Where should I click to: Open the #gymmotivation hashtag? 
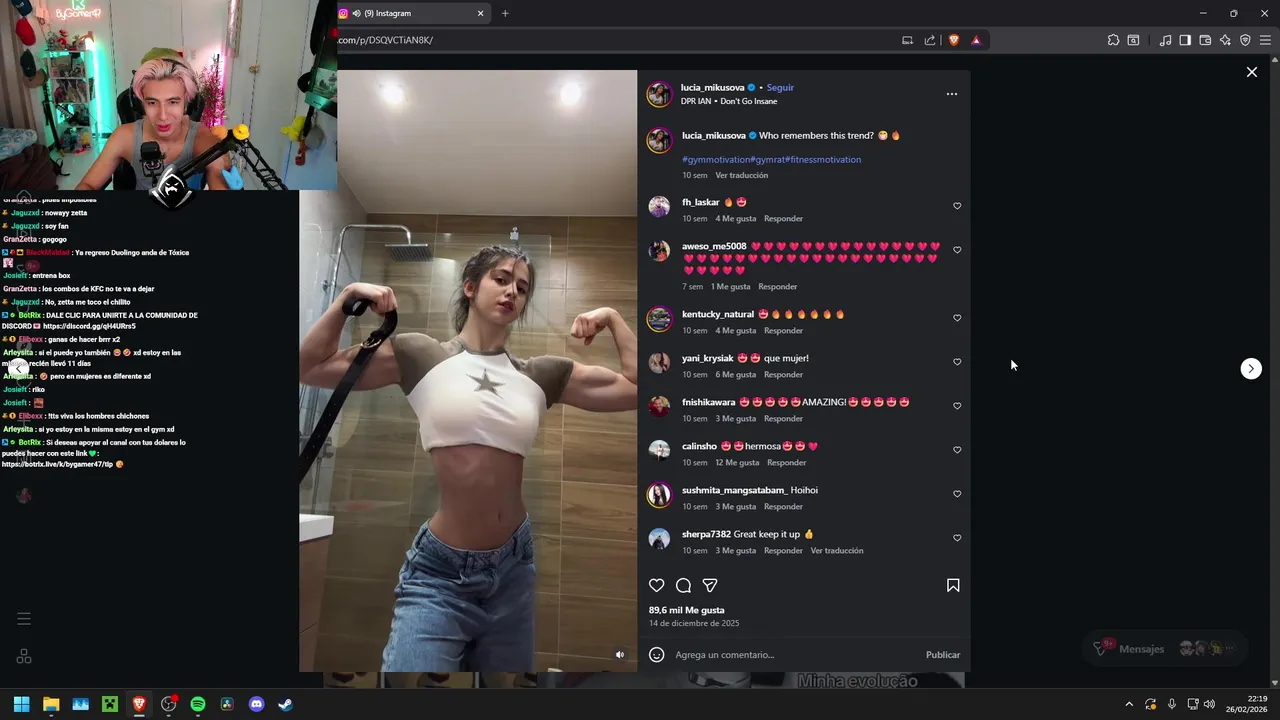[x=716, y=160]
